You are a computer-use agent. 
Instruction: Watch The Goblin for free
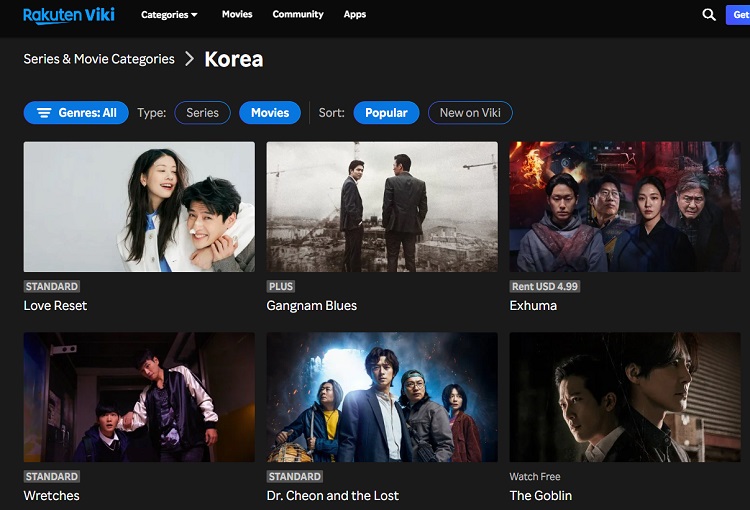pyautogui.click(x=625, y=397)
